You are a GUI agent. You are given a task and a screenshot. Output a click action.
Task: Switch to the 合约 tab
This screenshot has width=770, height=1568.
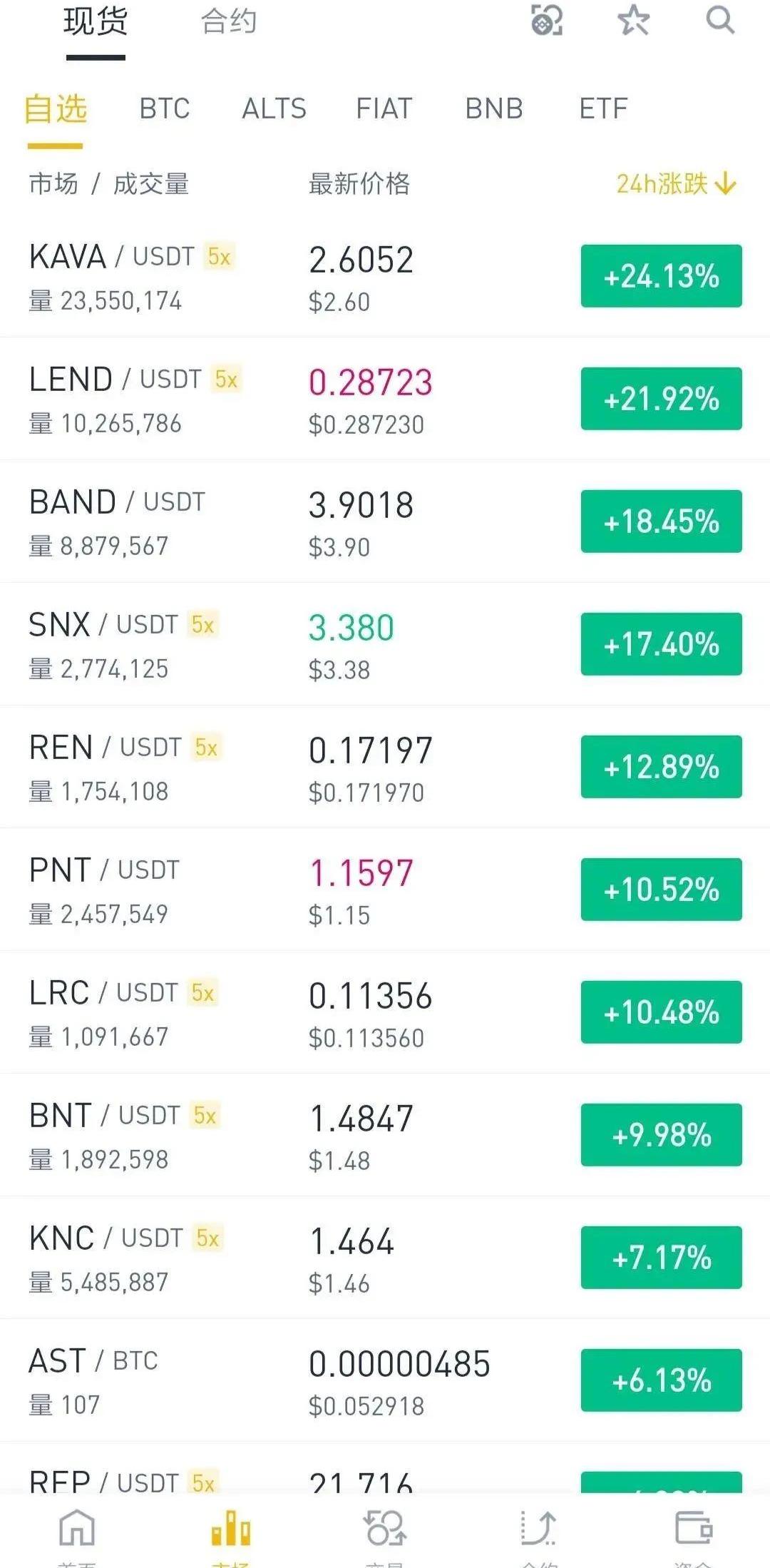tap(229, 21)
